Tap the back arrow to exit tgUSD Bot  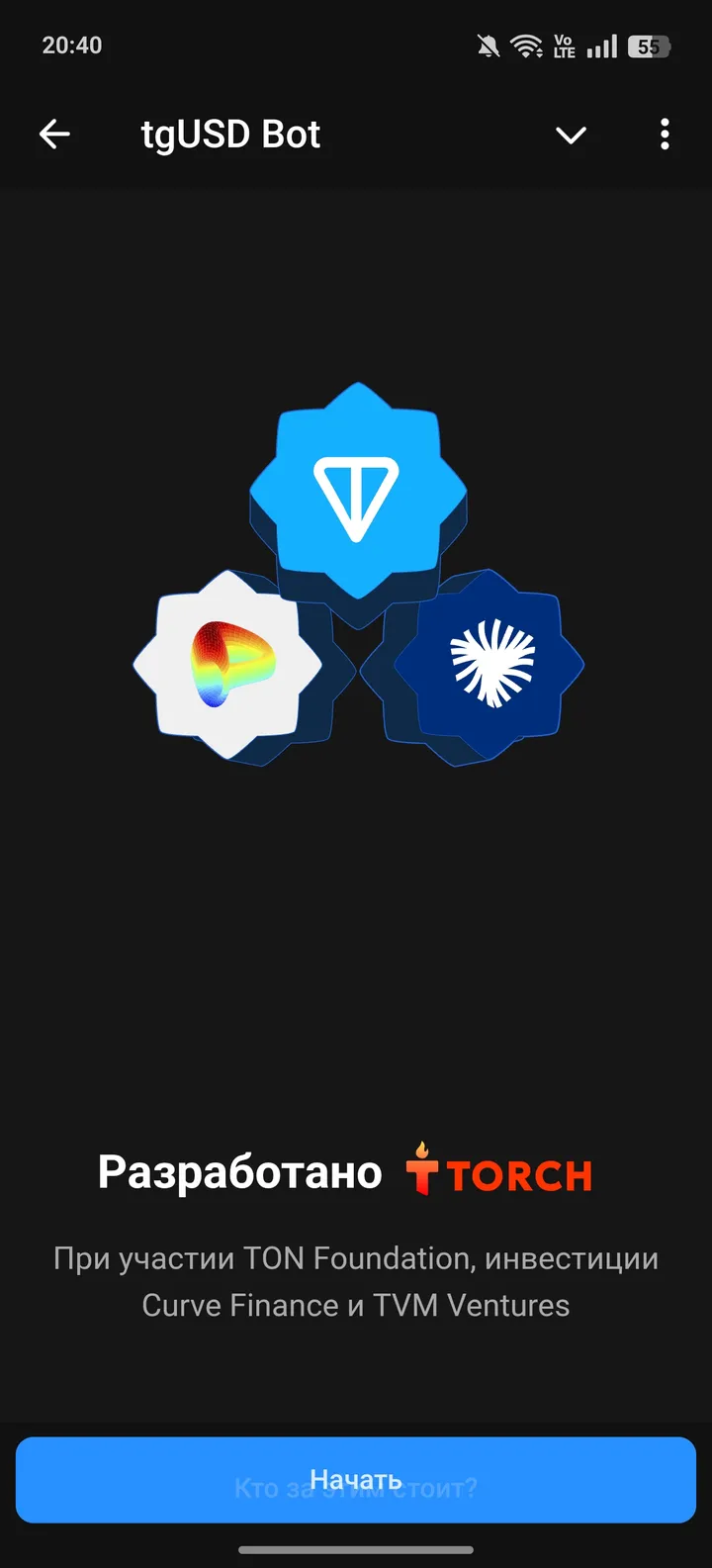(x=54, y=135)
